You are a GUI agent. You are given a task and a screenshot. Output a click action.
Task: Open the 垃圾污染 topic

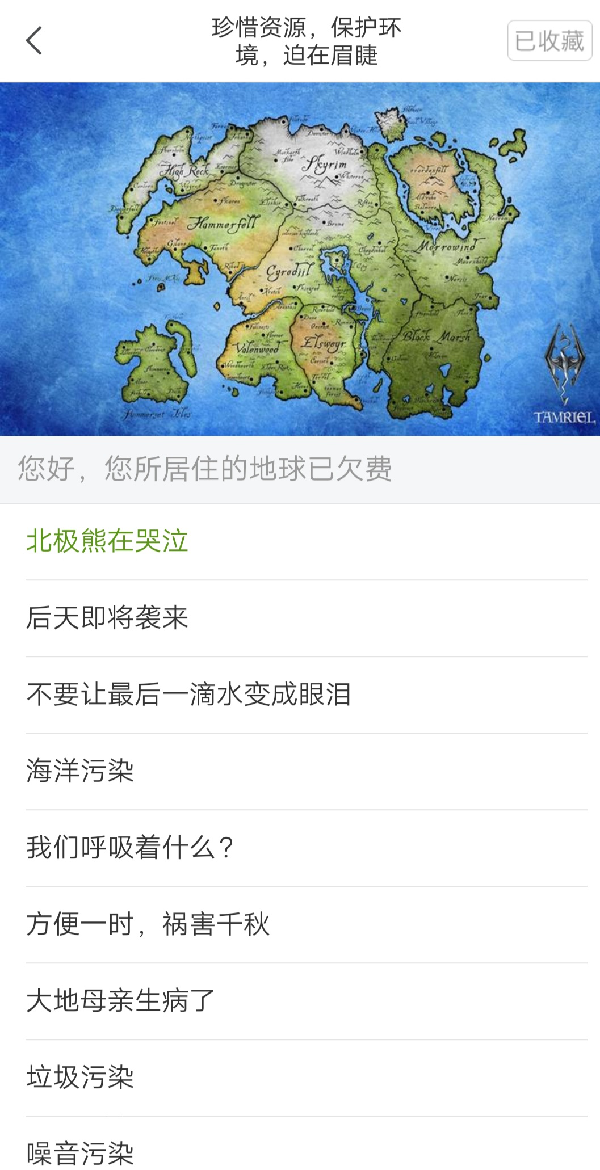coord(80,1078)
